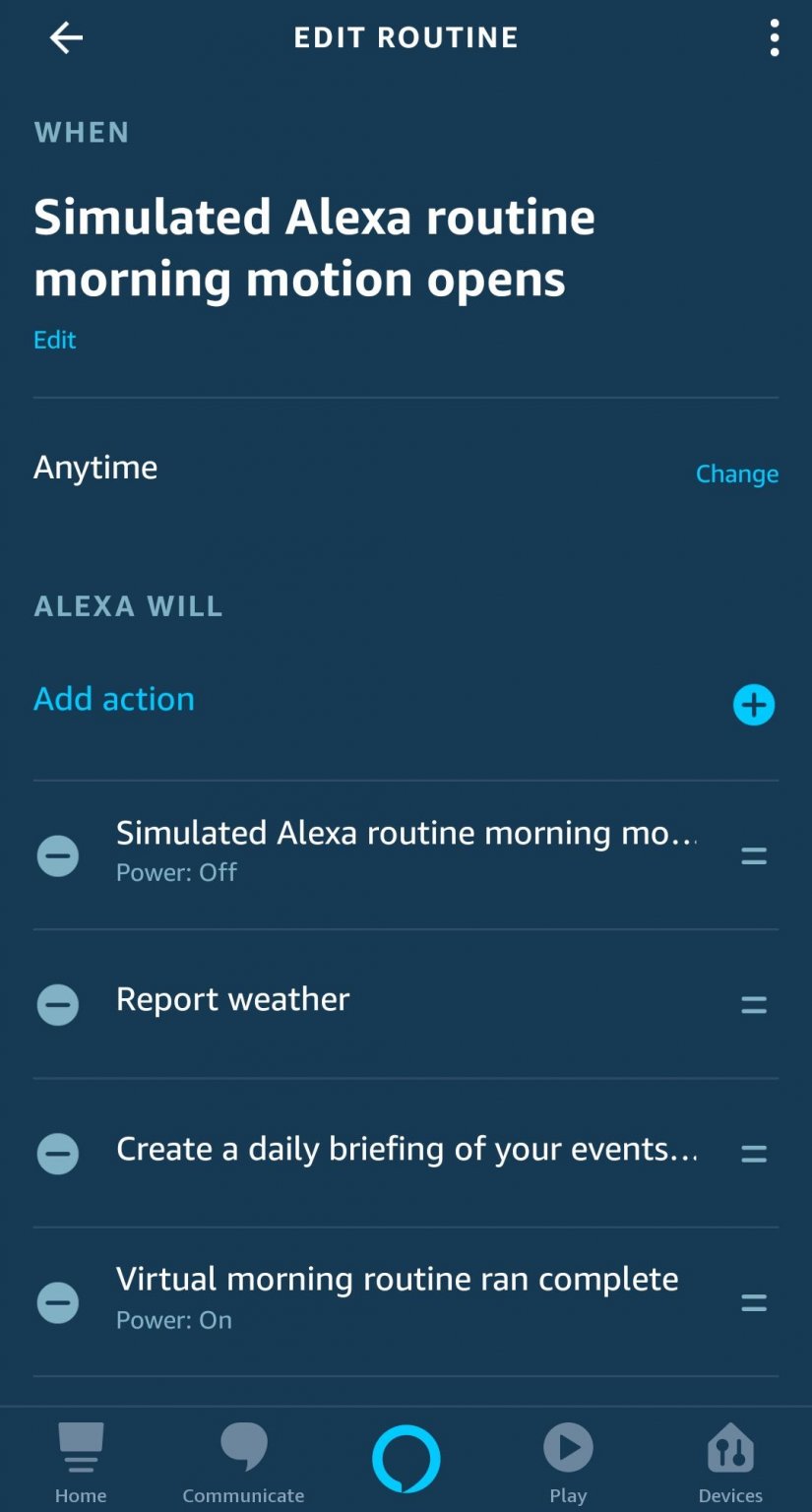Grab the reorder handle beside the Power Off action
The image size is (812, 1512).
point(753,855)
